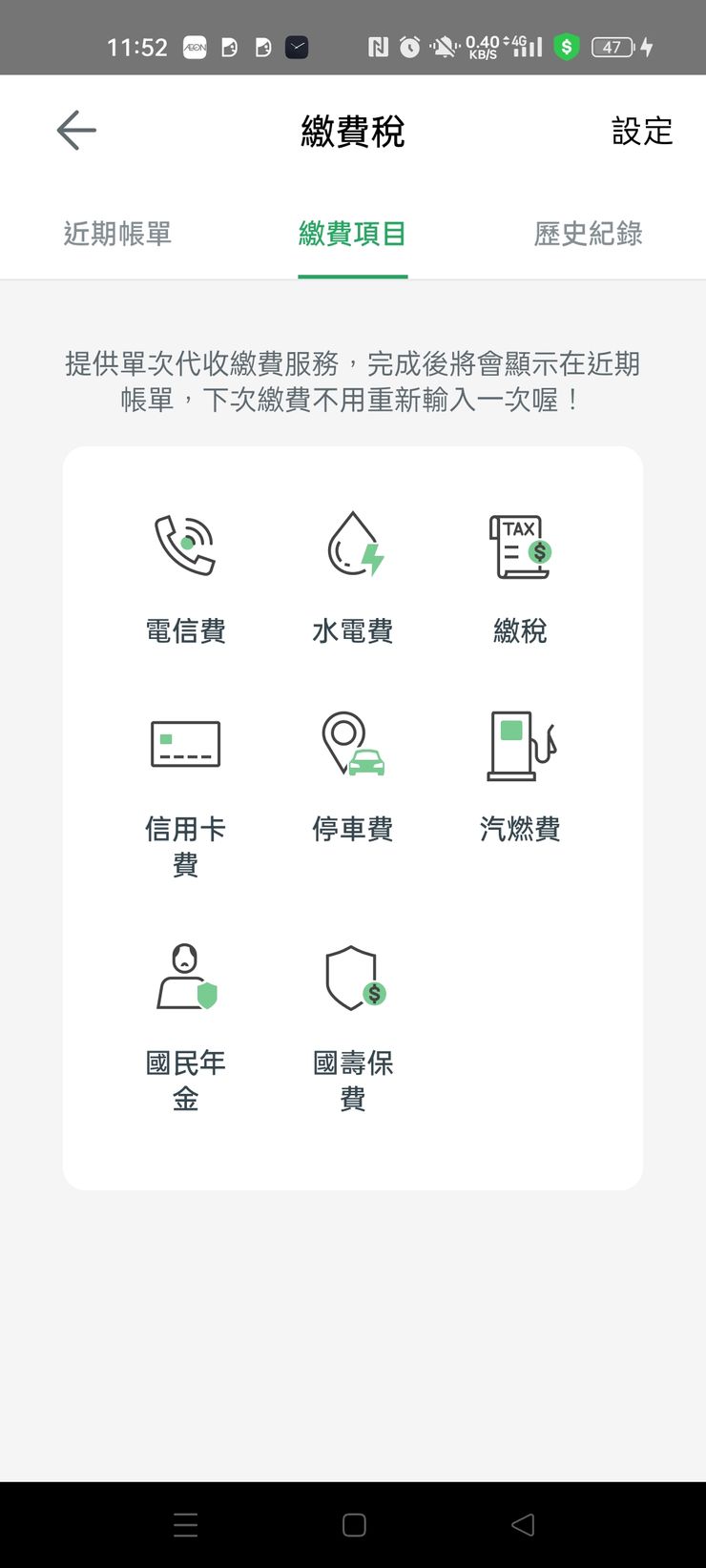
Task: Select the active 繳費項目 tab
Action: [x=353, y=235]
